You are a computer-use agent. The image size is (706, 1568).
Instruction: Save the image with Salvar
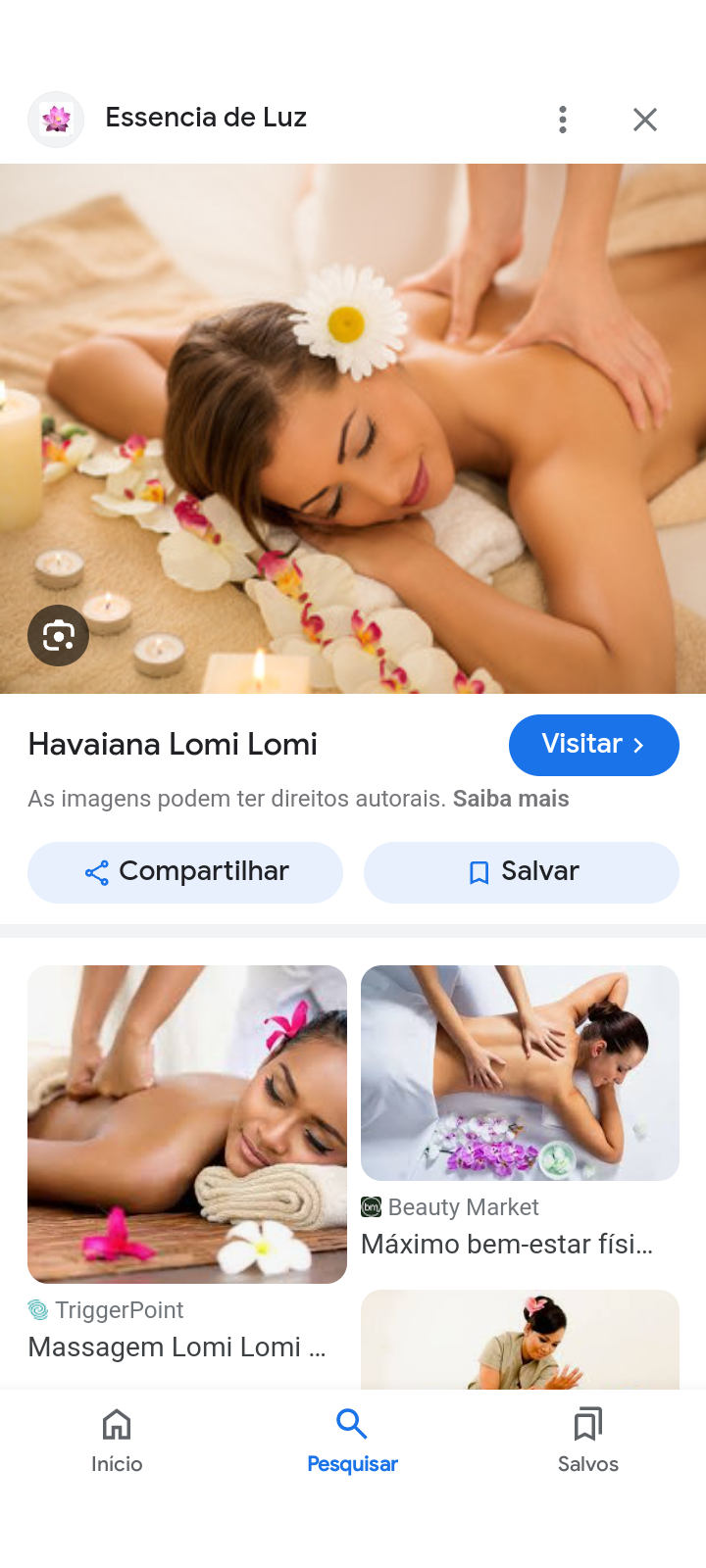pyautogui.click(x=521, y=872)
